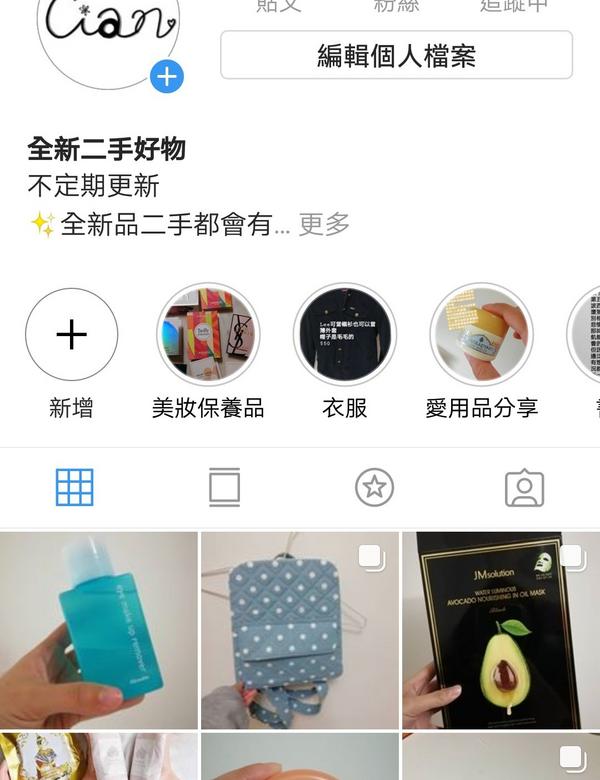This screenshot has width=600, height=780.
Task: Open the 美妝保養品 highlight
Action: pyautogui.click(x=208, y=335)
